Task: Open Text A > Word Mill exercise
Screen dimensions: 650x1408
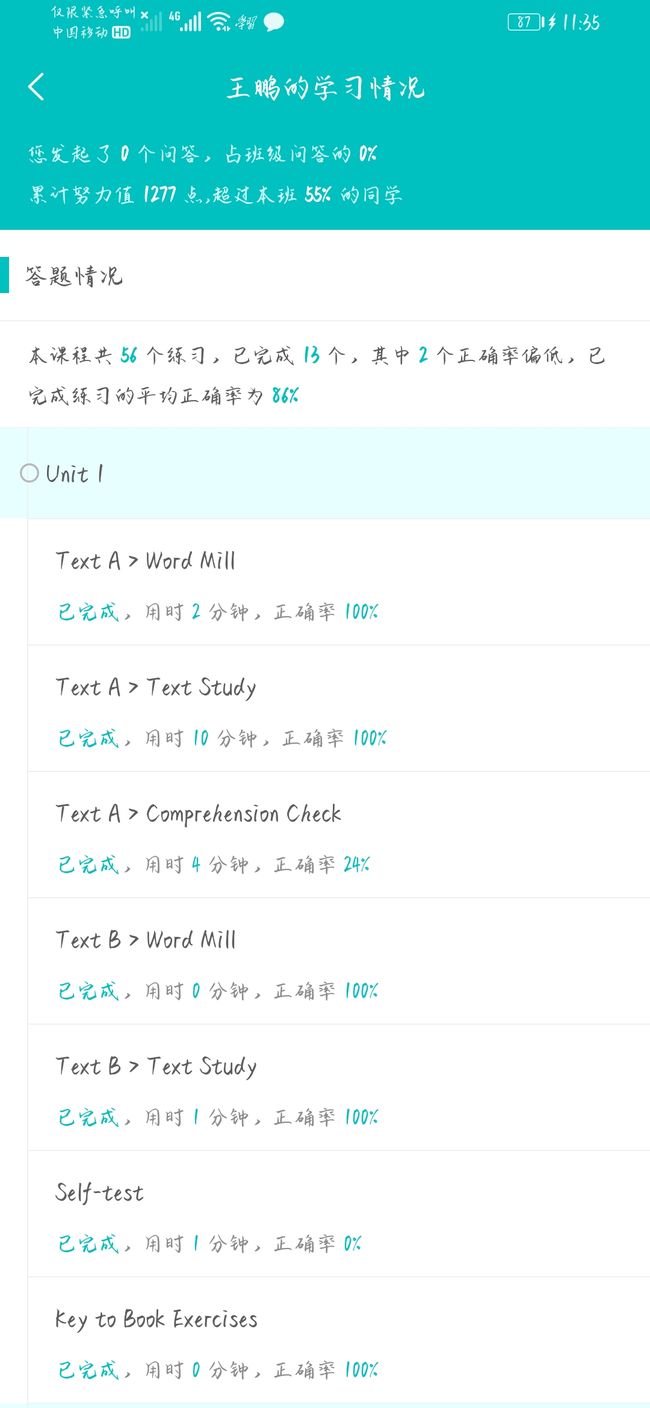Action: pyautogui.click(x=338, y=582)
